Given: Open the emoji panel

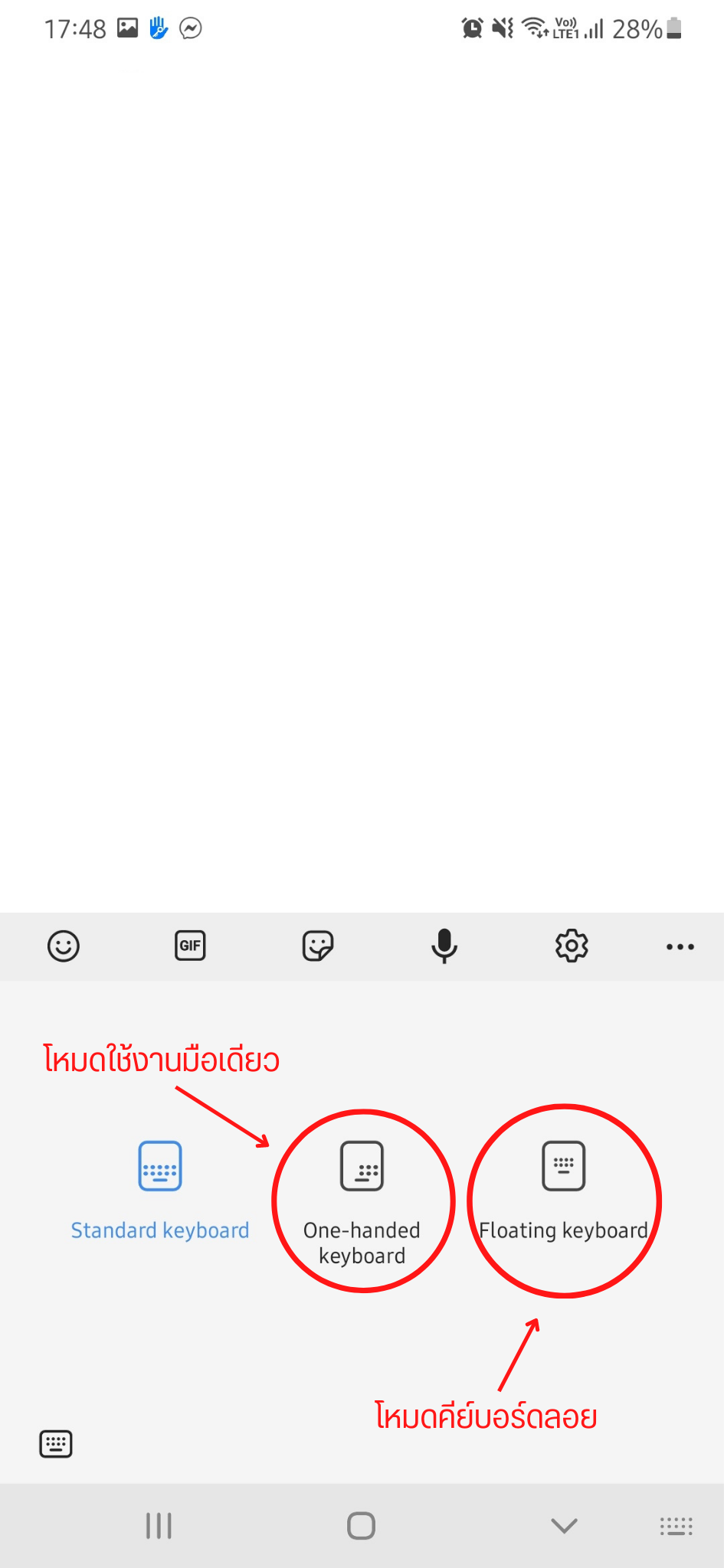Looking at the screenshot, I should [64, 946].
